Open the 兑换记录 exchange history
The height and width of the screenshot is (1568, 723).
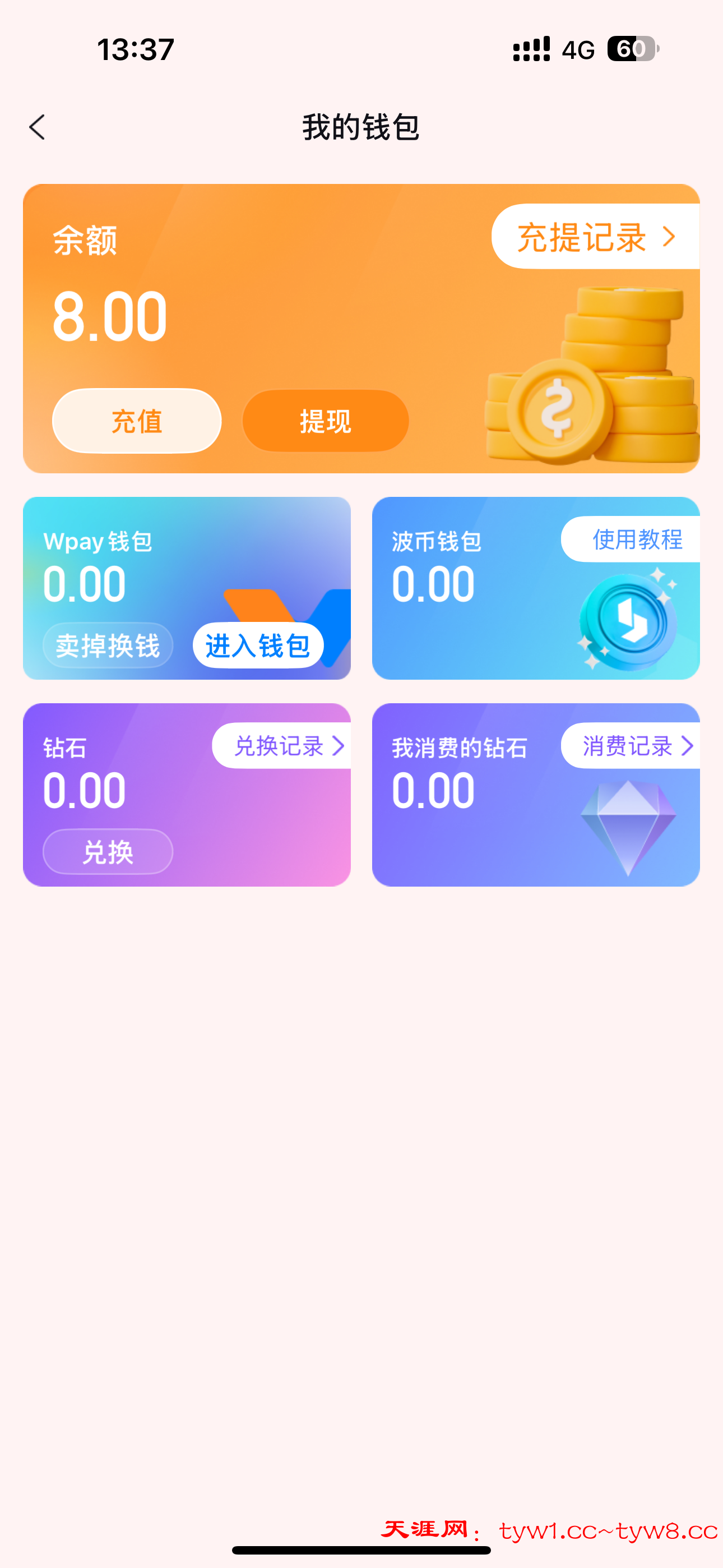285,746
